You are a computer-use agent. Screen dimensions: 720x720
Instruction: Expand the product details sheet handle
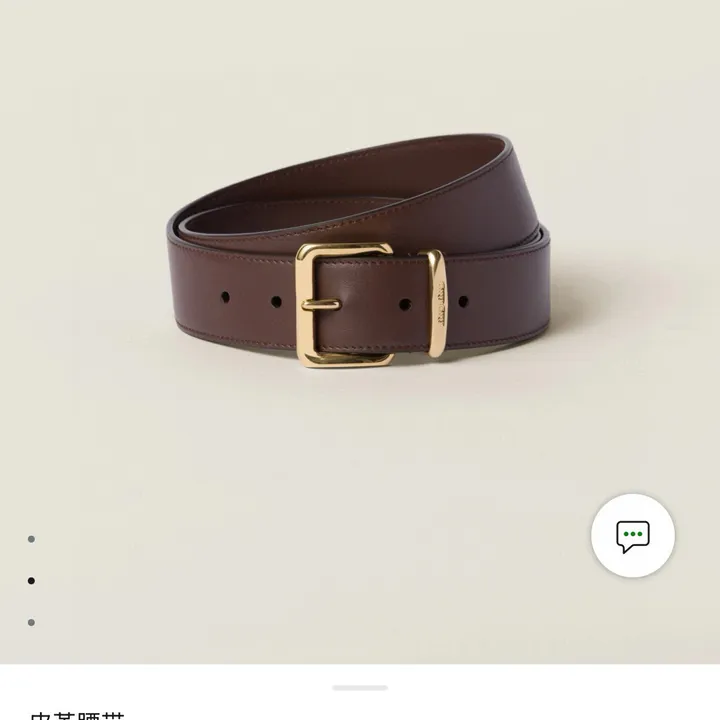[360, 688]
